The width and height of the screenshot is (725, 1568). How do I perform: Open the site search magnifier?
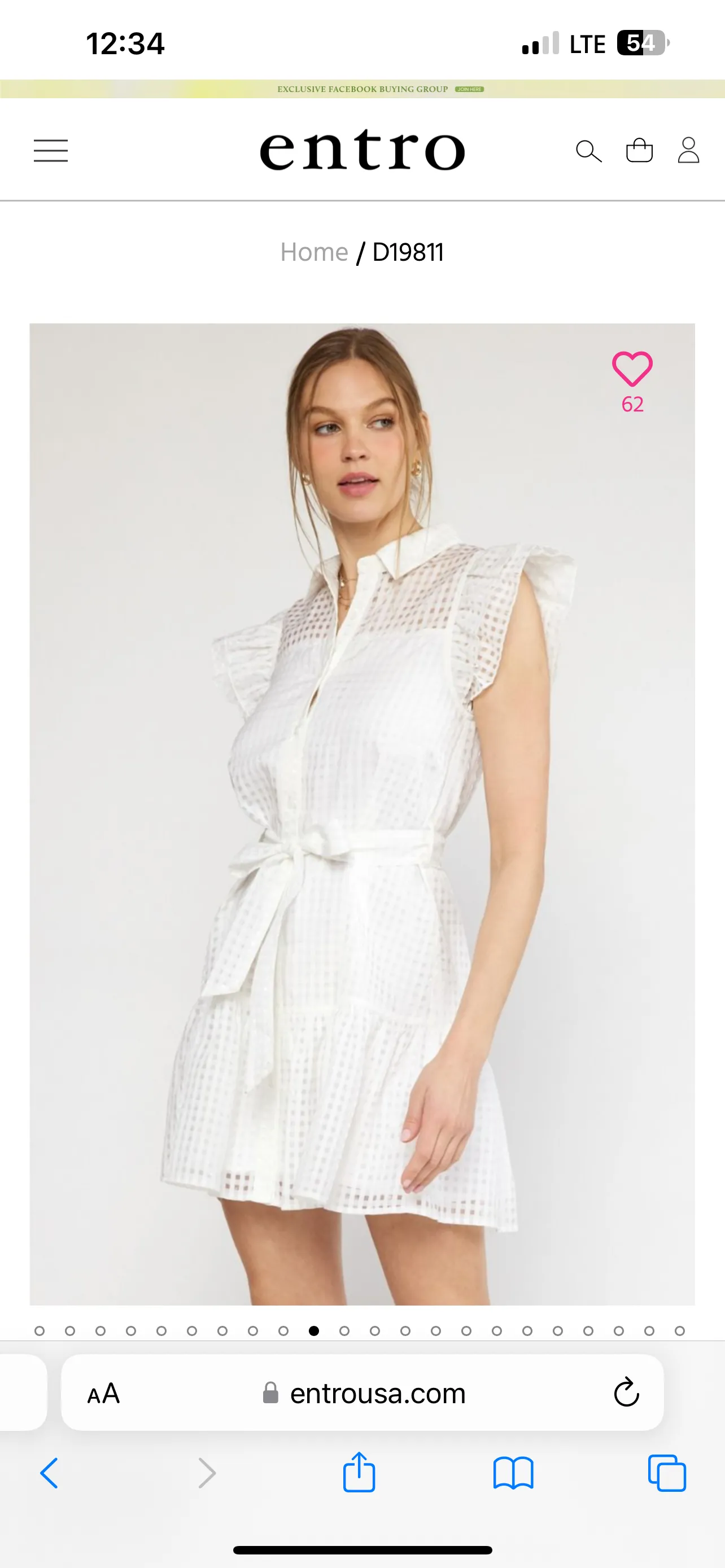[x=588, y=150]
